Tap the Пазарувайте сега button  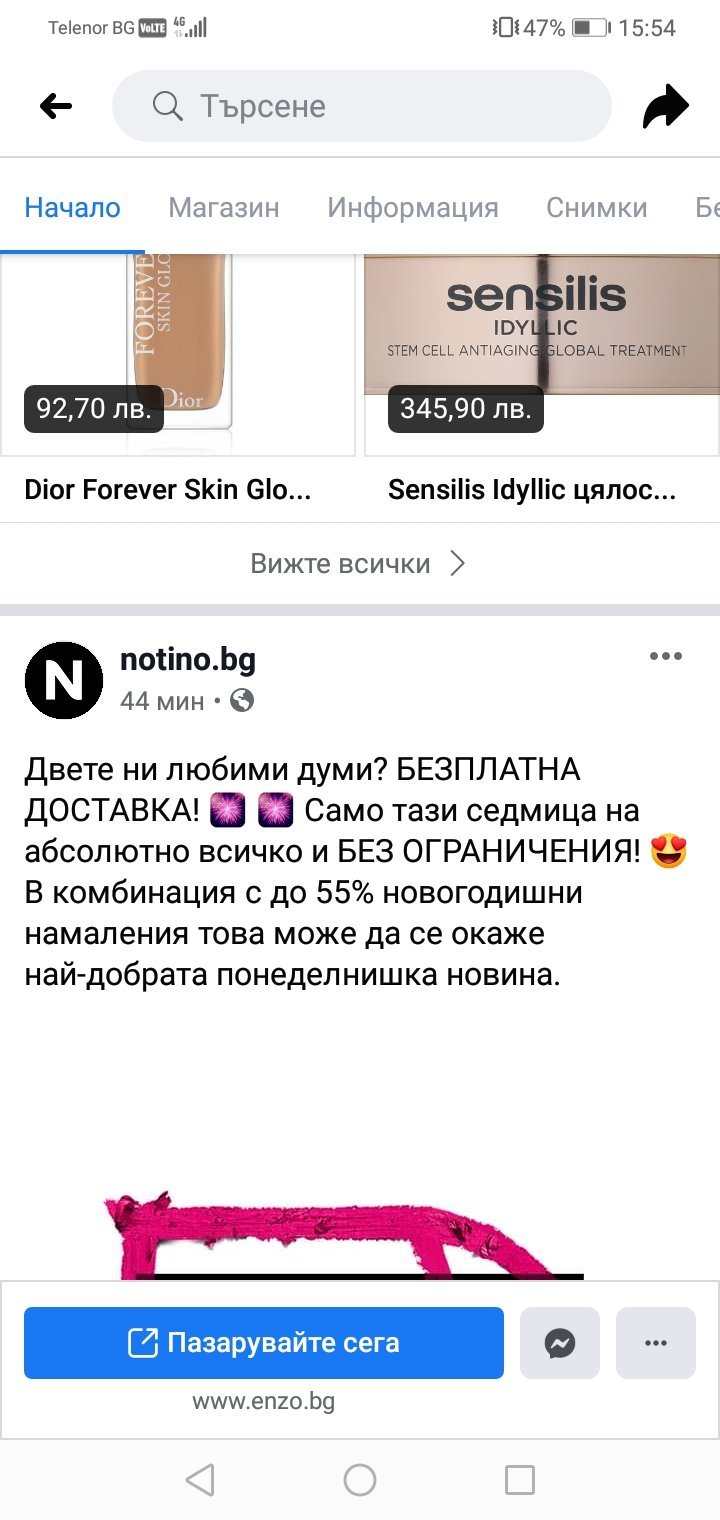click(264, 1343)
